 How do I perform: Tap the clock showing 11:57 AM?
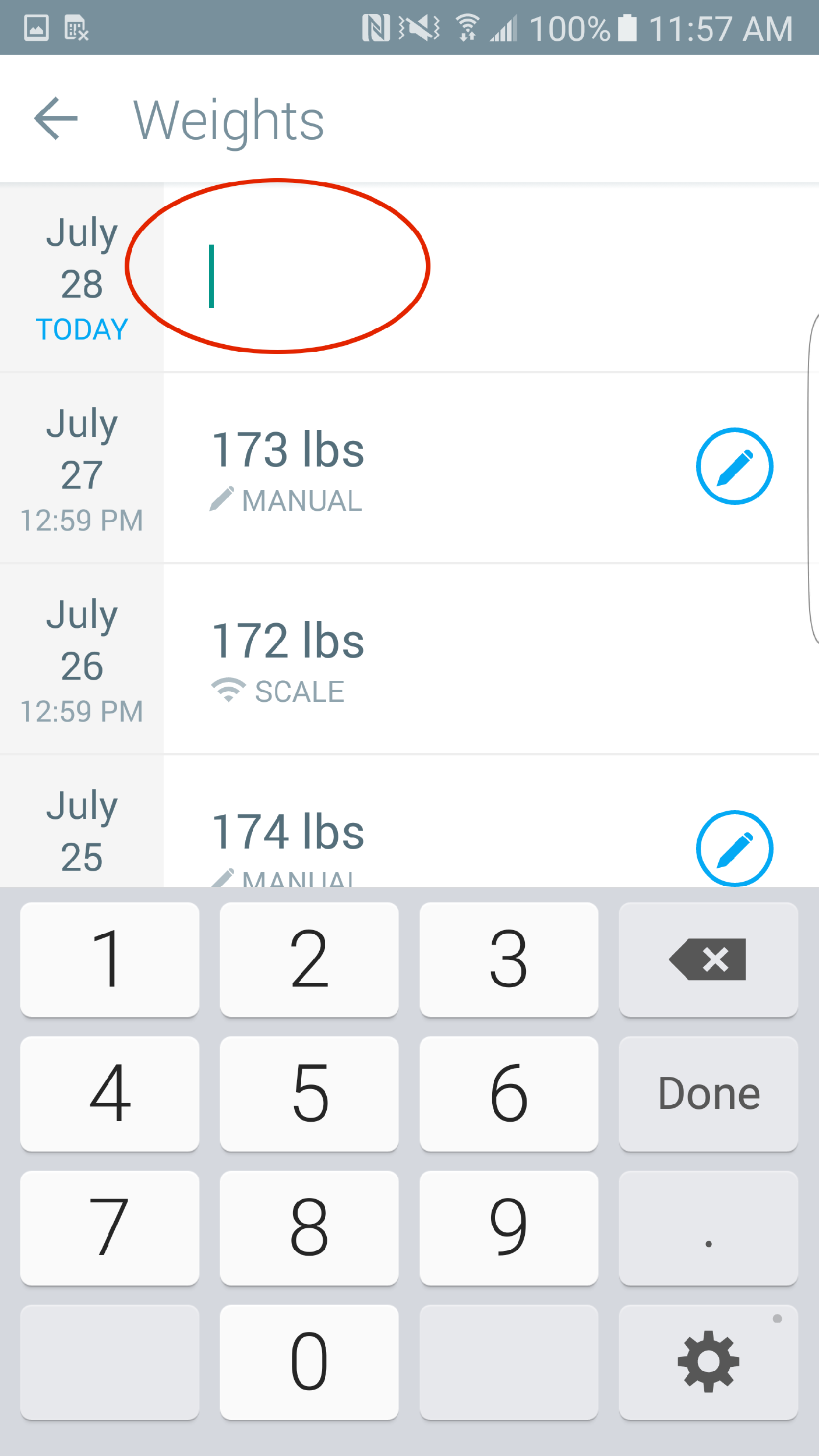tap(722, 27)
